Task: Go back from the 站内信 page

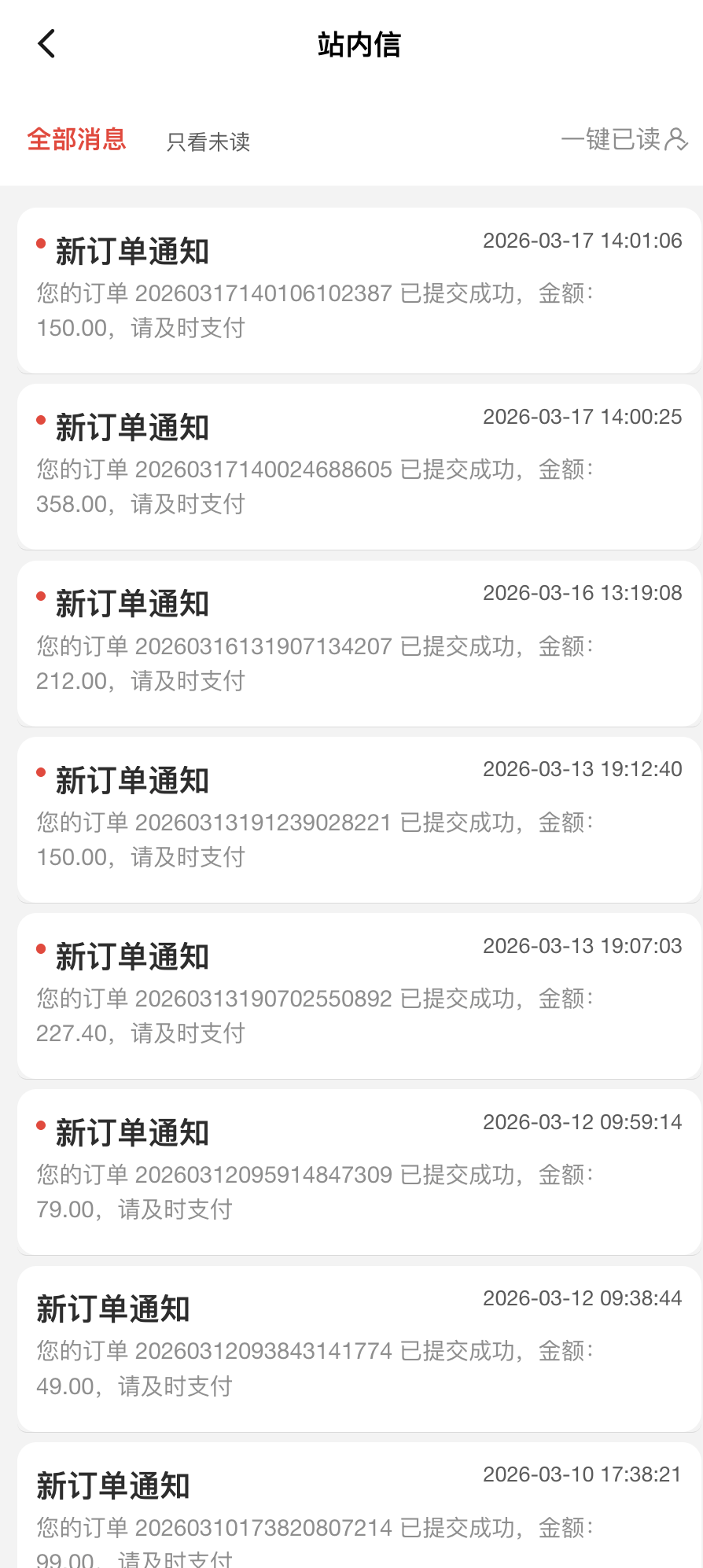Action: (47, 44)
